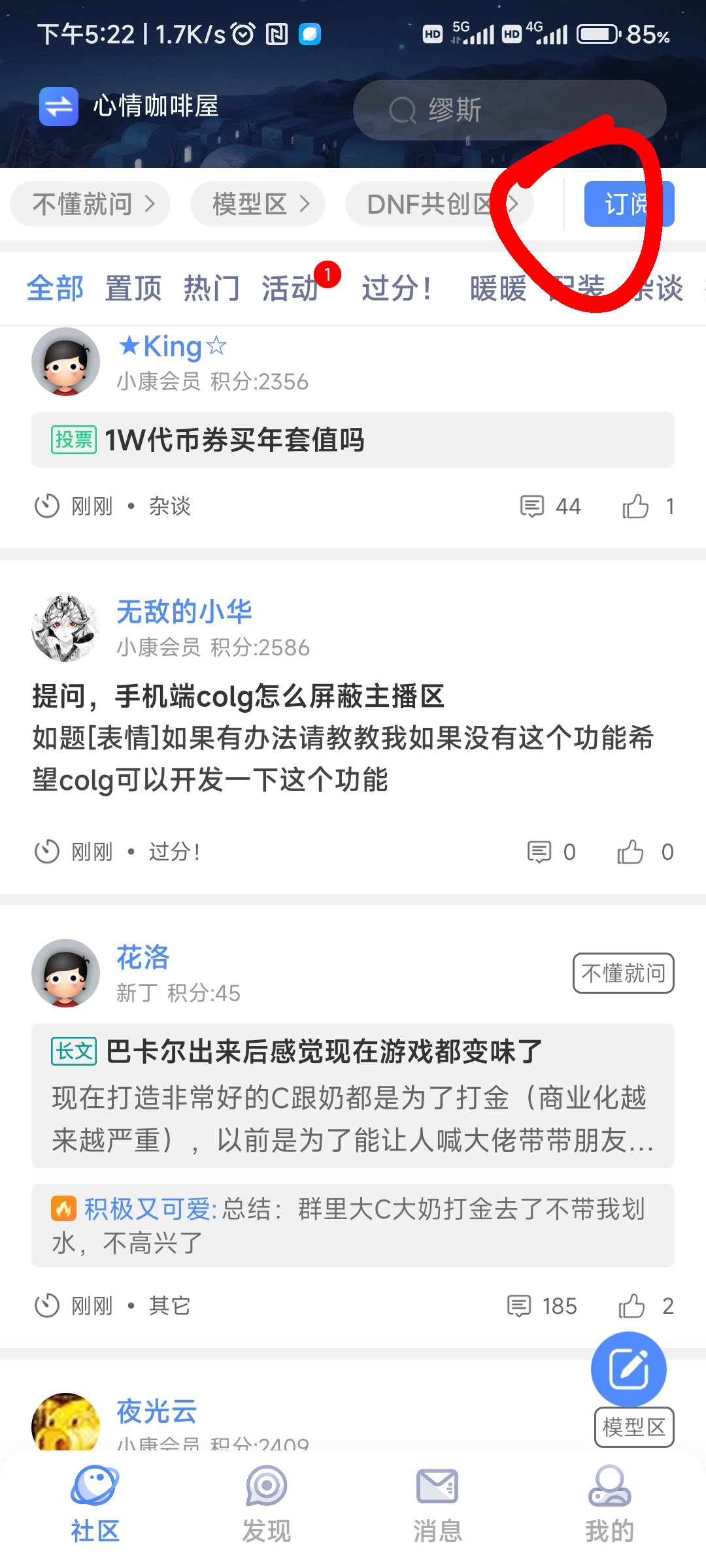Compose a new post with the pencil button
Screen dimensions: 706x1568
(x=629, y=1369)
